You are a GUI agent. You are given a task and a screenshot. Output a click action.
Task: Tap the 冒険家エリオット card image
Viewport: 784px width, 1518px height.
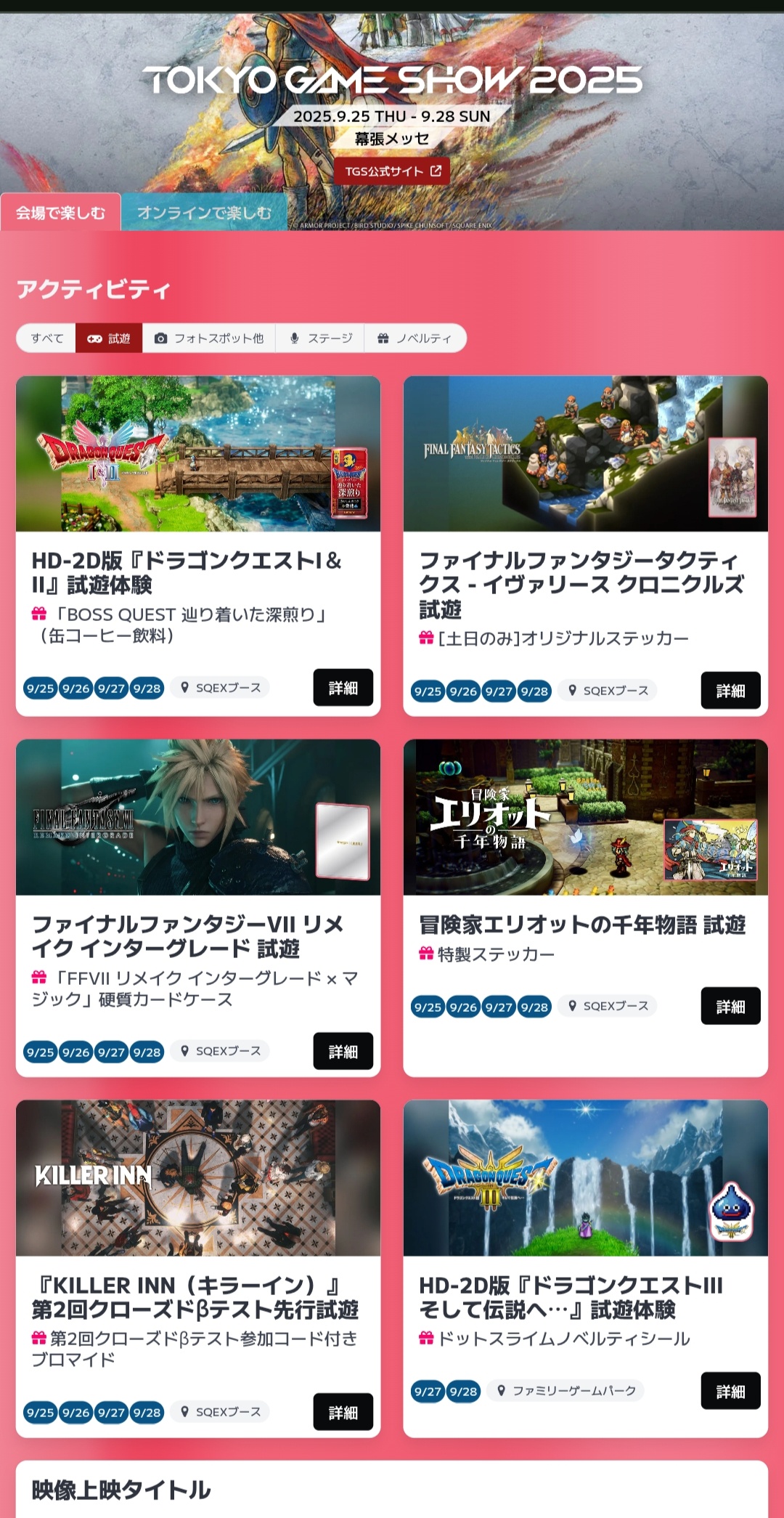tap(585, 817)
